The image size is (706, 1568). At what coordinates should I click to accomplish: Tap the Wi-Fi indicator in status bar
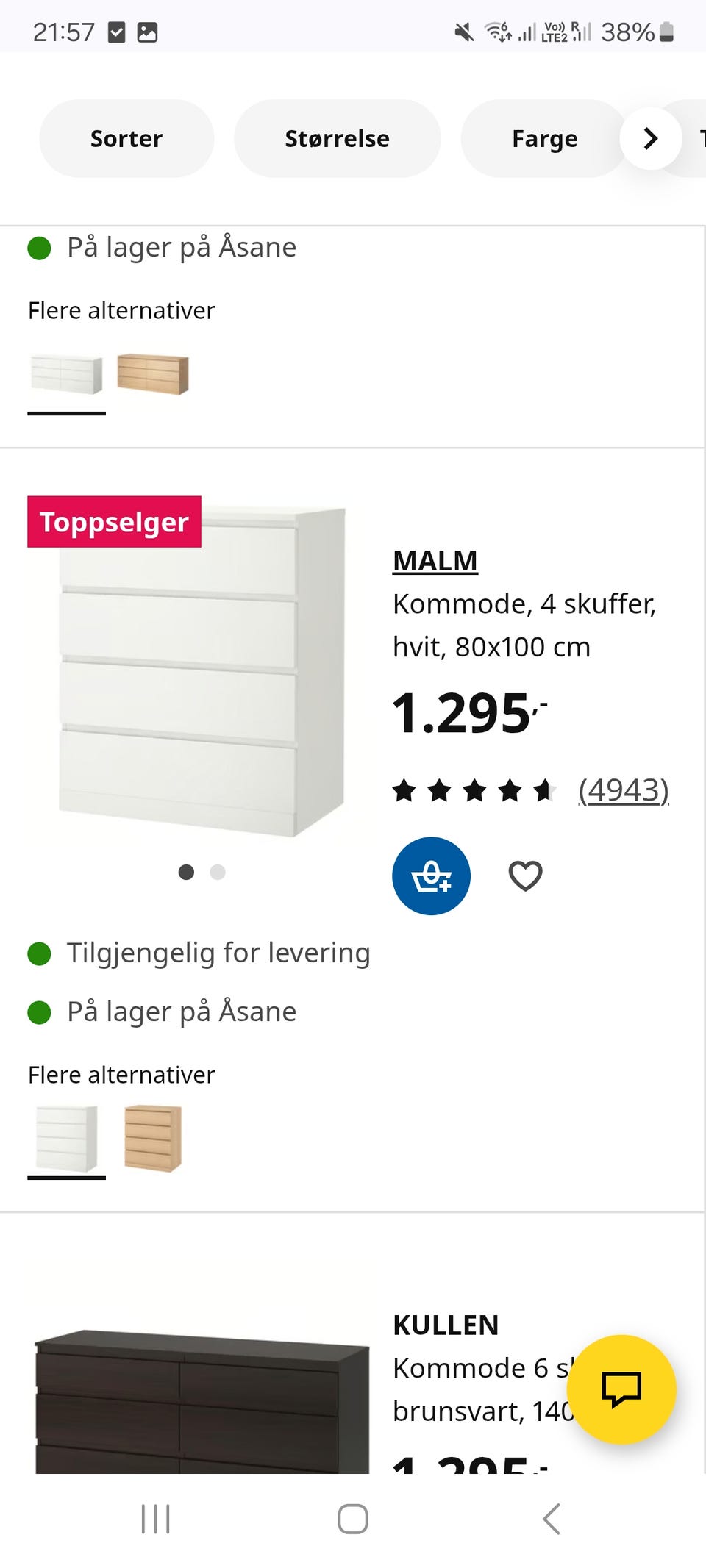[495, 31]
